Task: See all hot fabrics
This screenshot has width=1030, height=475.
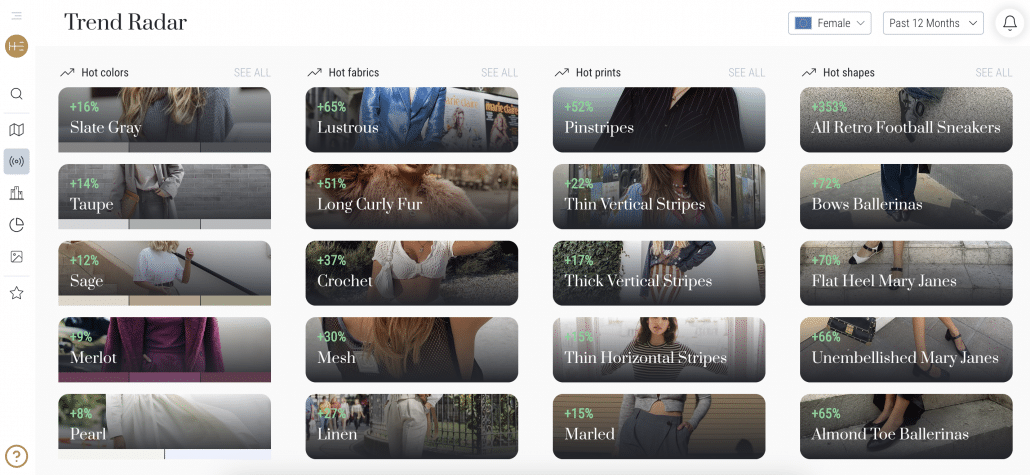Action: pos(499,73)
